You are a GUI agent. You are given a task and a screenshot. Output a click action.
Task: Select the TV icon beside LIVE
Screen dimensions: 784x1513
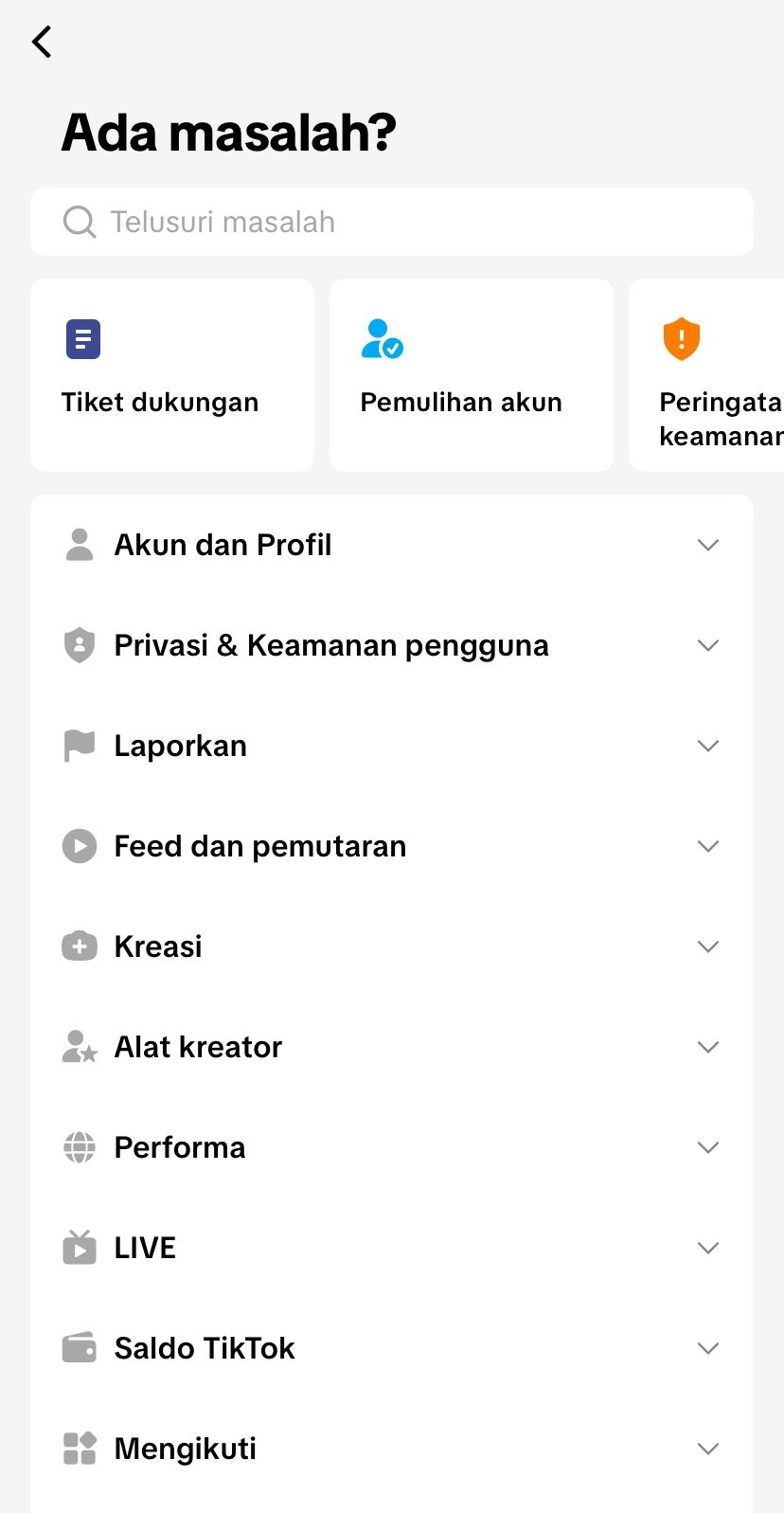[x=80, y=1247]
